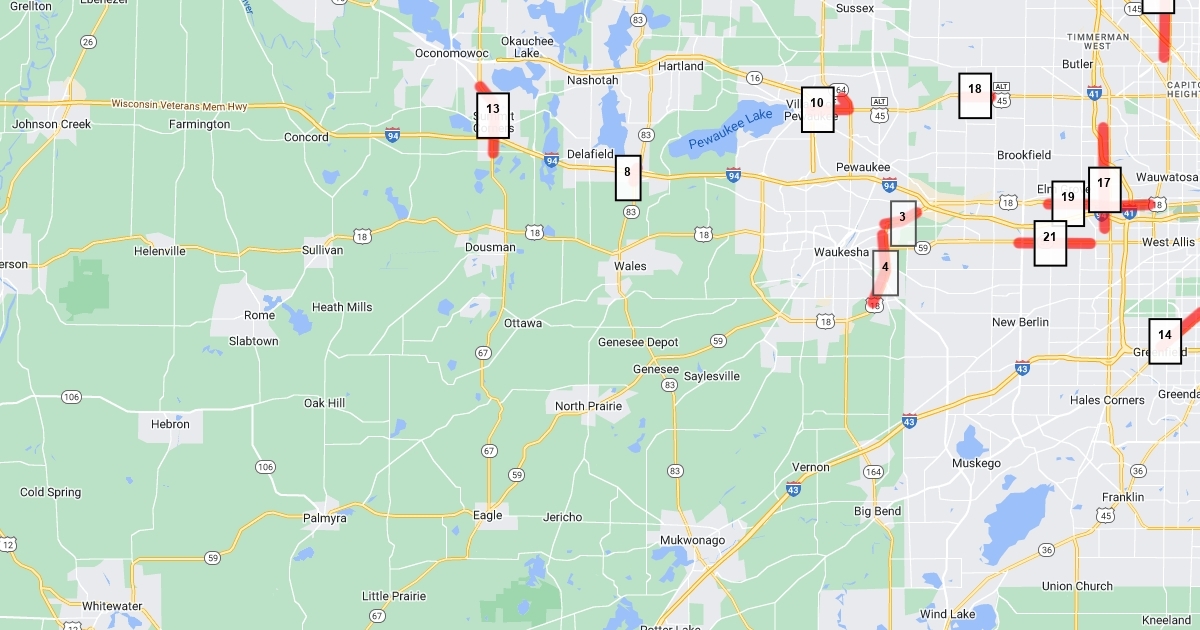This screenshot has width=1200, height=630.
Task: Select marker 17 near Wauwatosa
Action: (1104, 190)
